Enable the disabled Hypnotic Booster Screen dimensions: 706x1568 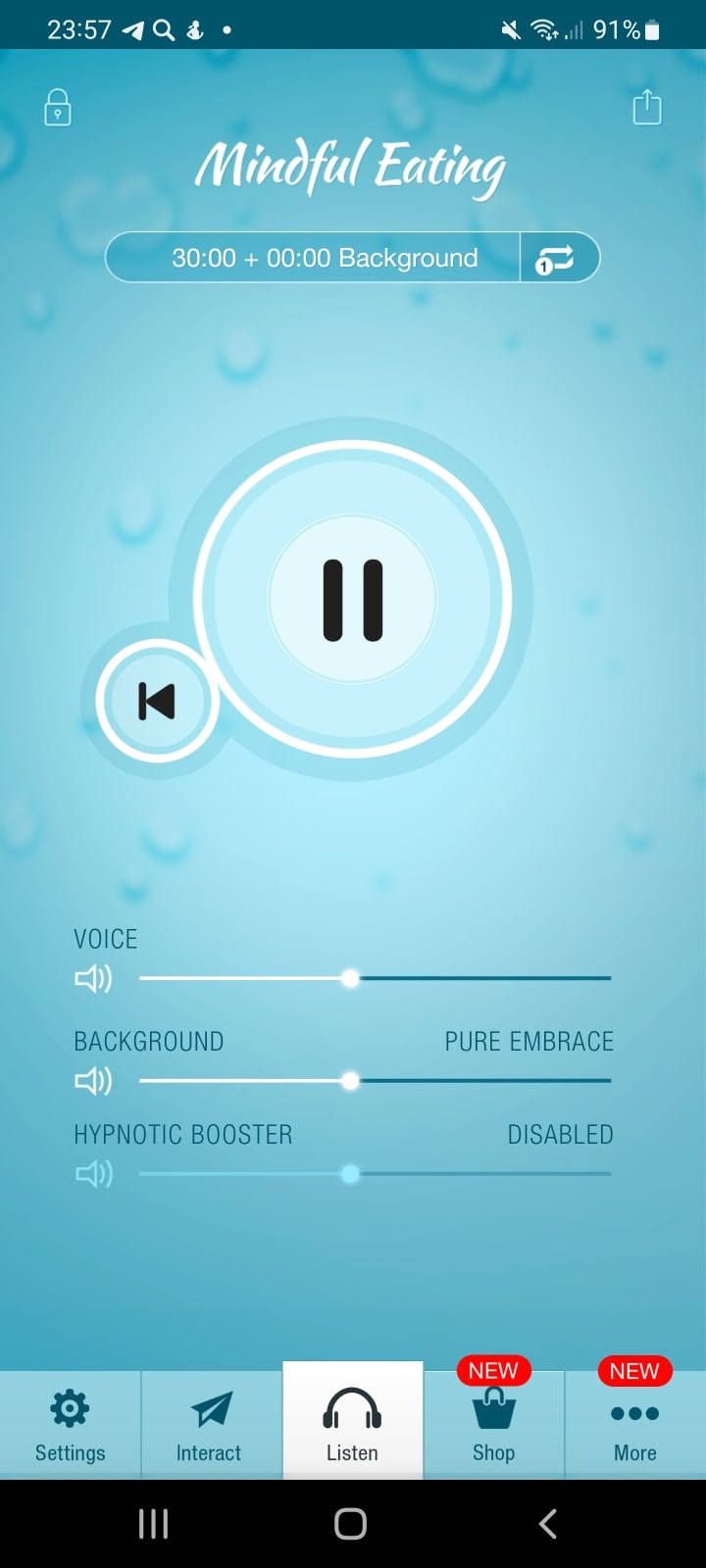click(x=560, y=1134)
